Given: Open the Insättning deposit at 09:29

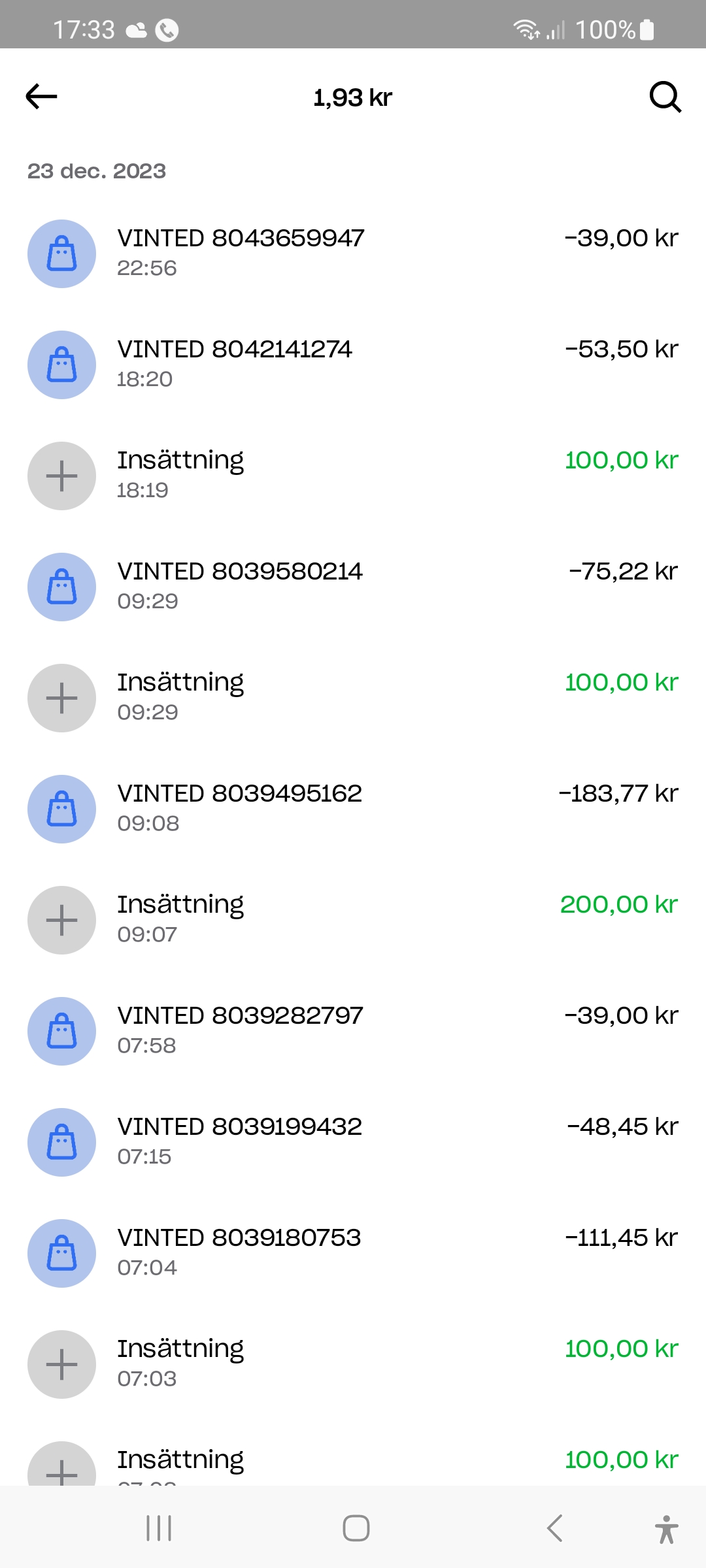Looking at the screenshot, I should click(353, 698).
